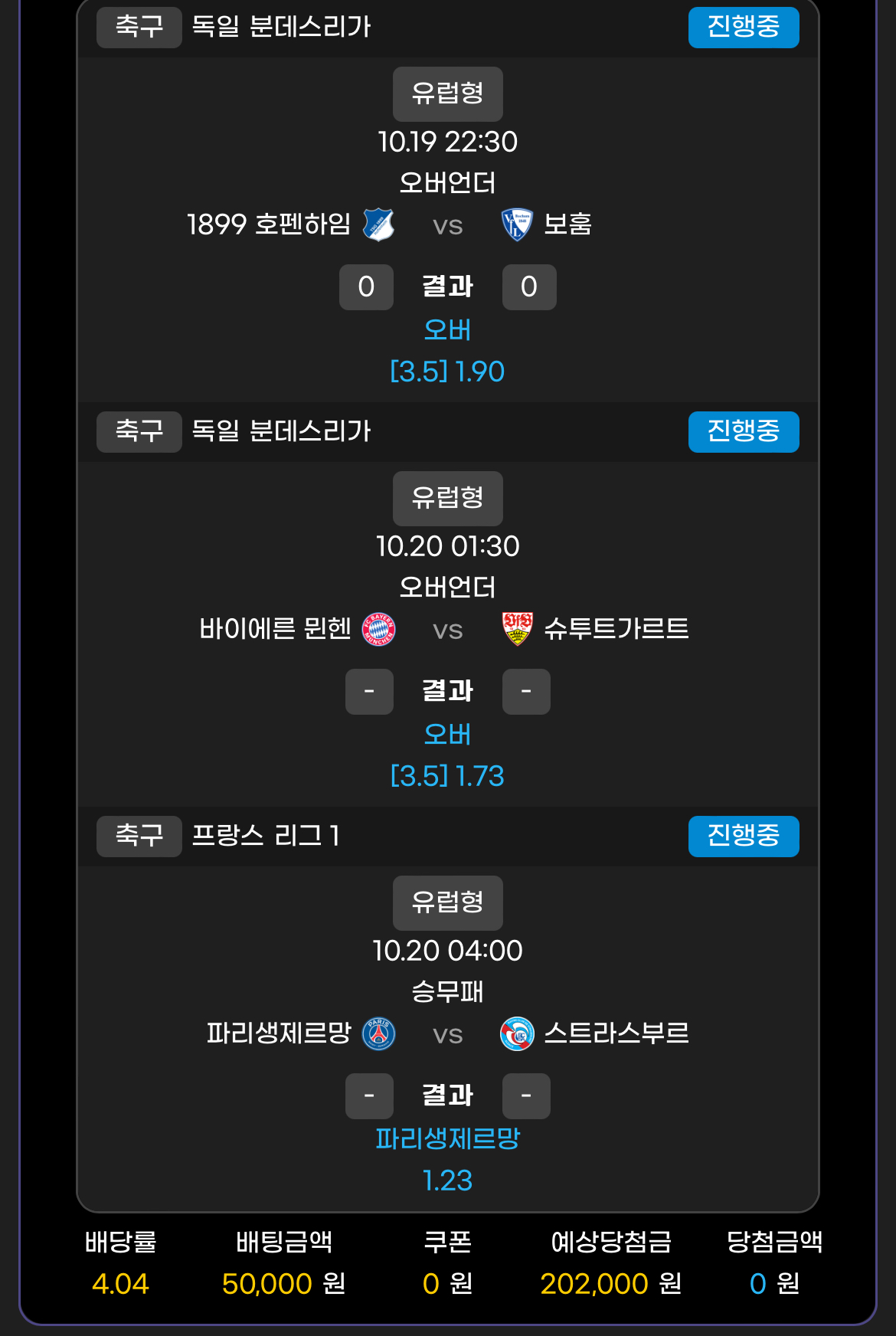Tap 진행중 button for 바이에른 뮌헨 match
This screenshot has height=1336, width=896.
click(x=743, y=432)
